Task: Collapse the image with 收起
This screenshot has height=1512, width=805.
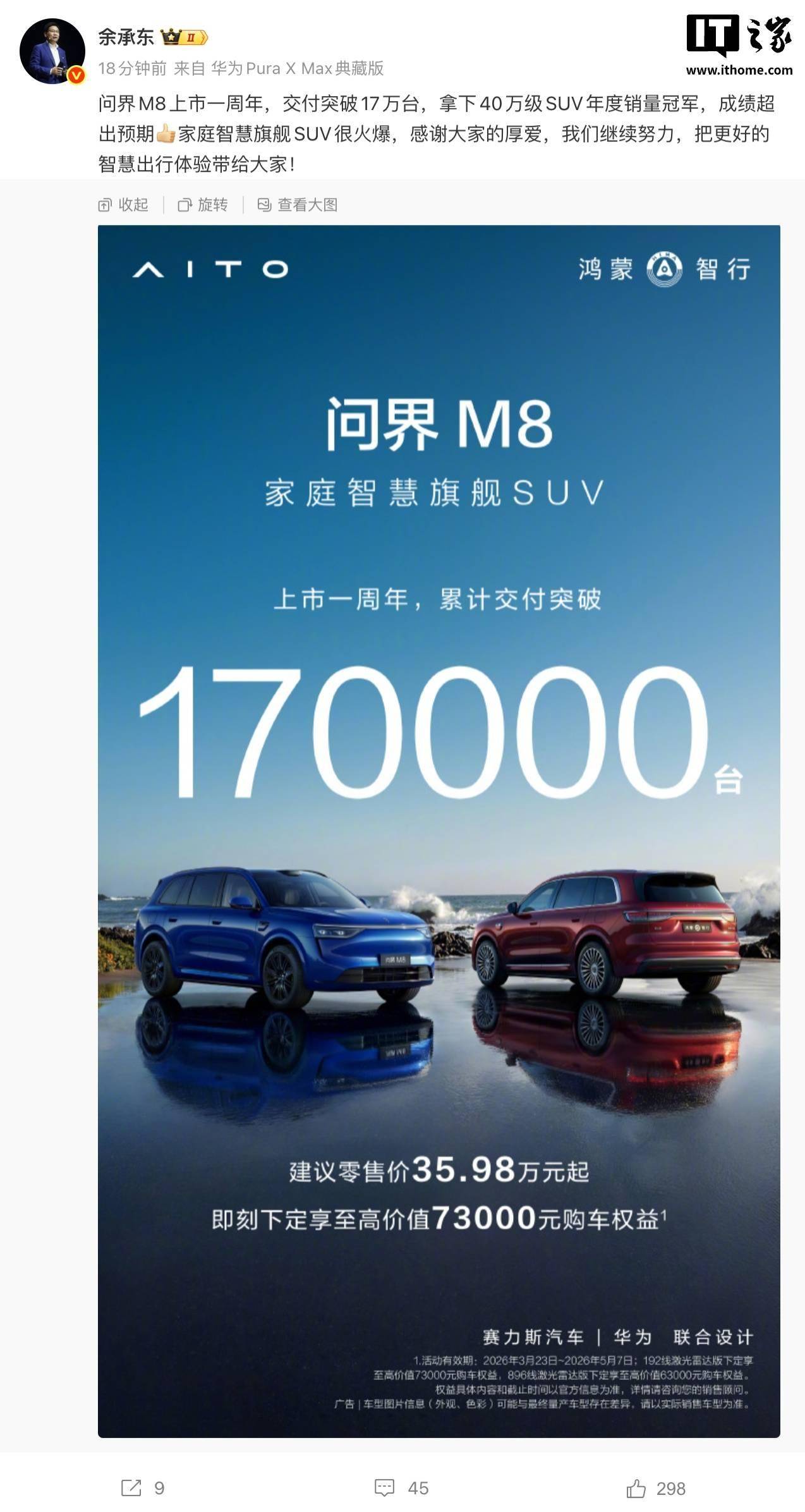Action: 124,205
